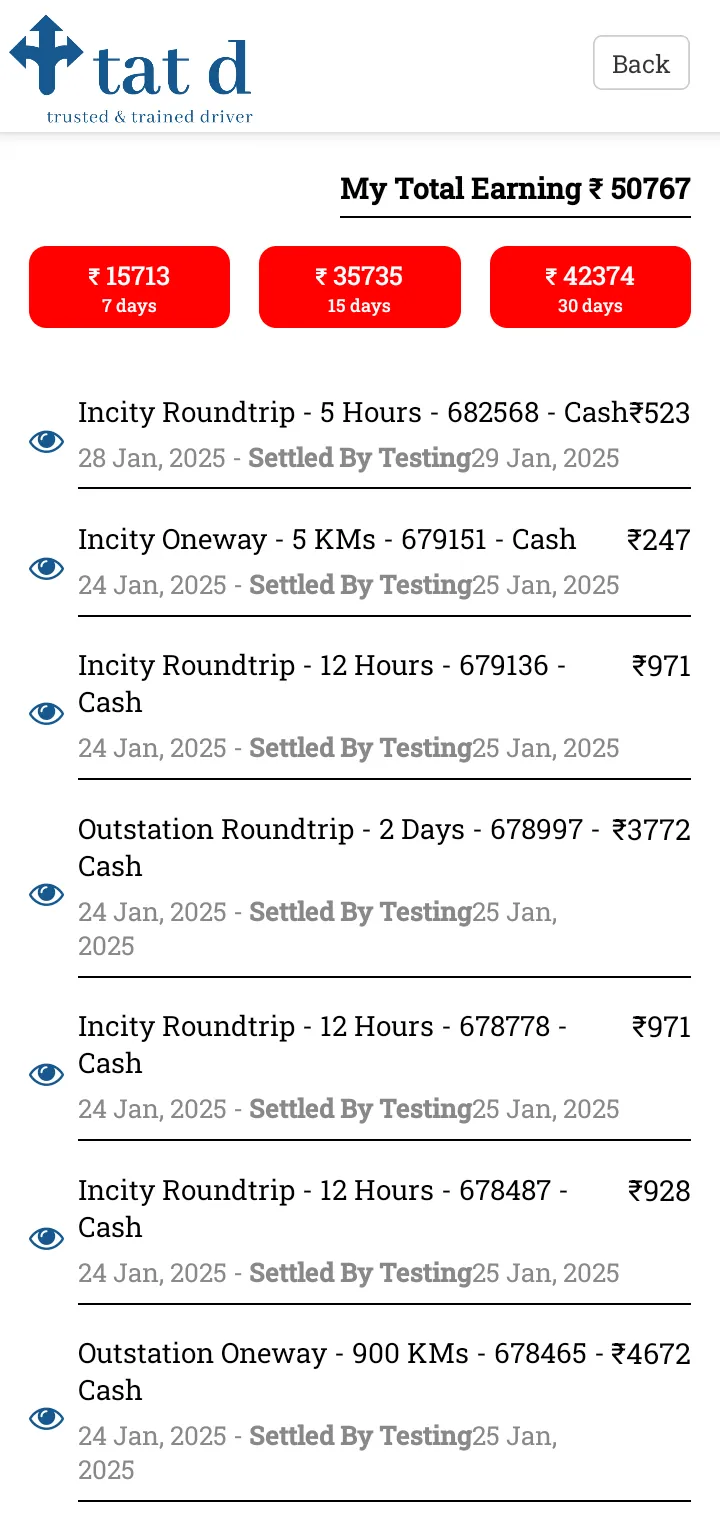
Task: Choose the 15 days earnings filter
Action: pos(360,287)
